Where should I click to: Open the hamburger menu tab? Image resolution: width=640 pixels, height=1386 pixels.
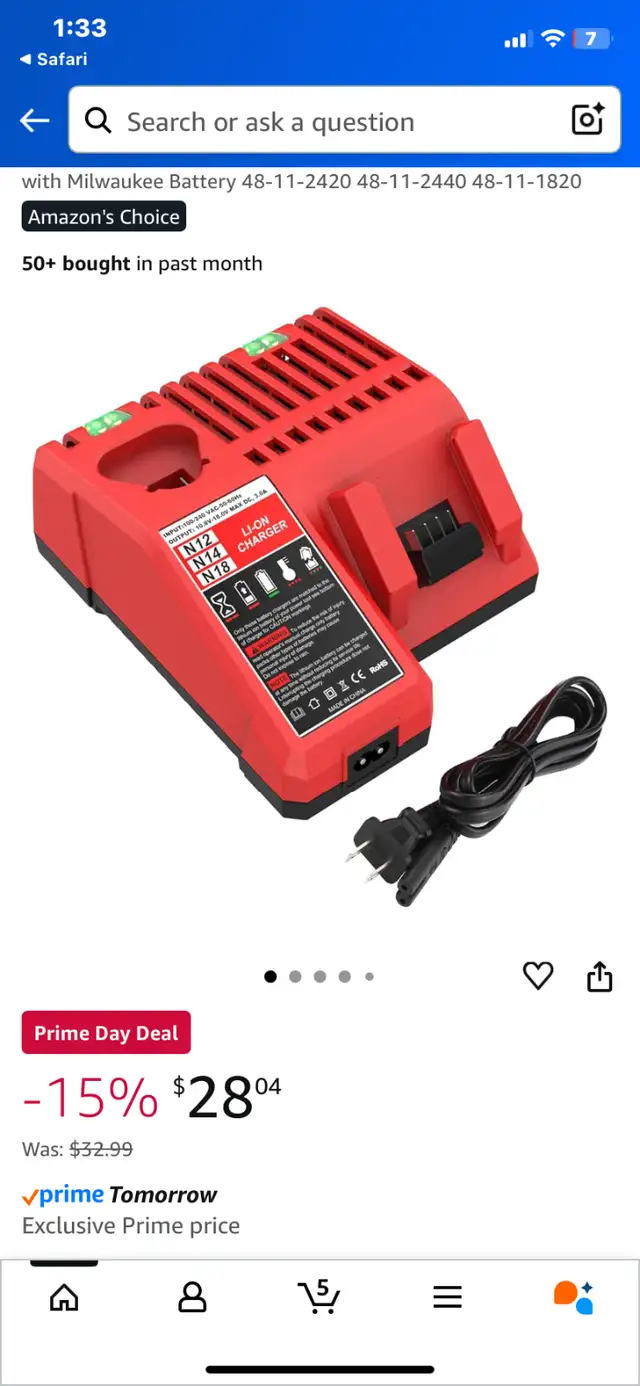point(447,1297)
